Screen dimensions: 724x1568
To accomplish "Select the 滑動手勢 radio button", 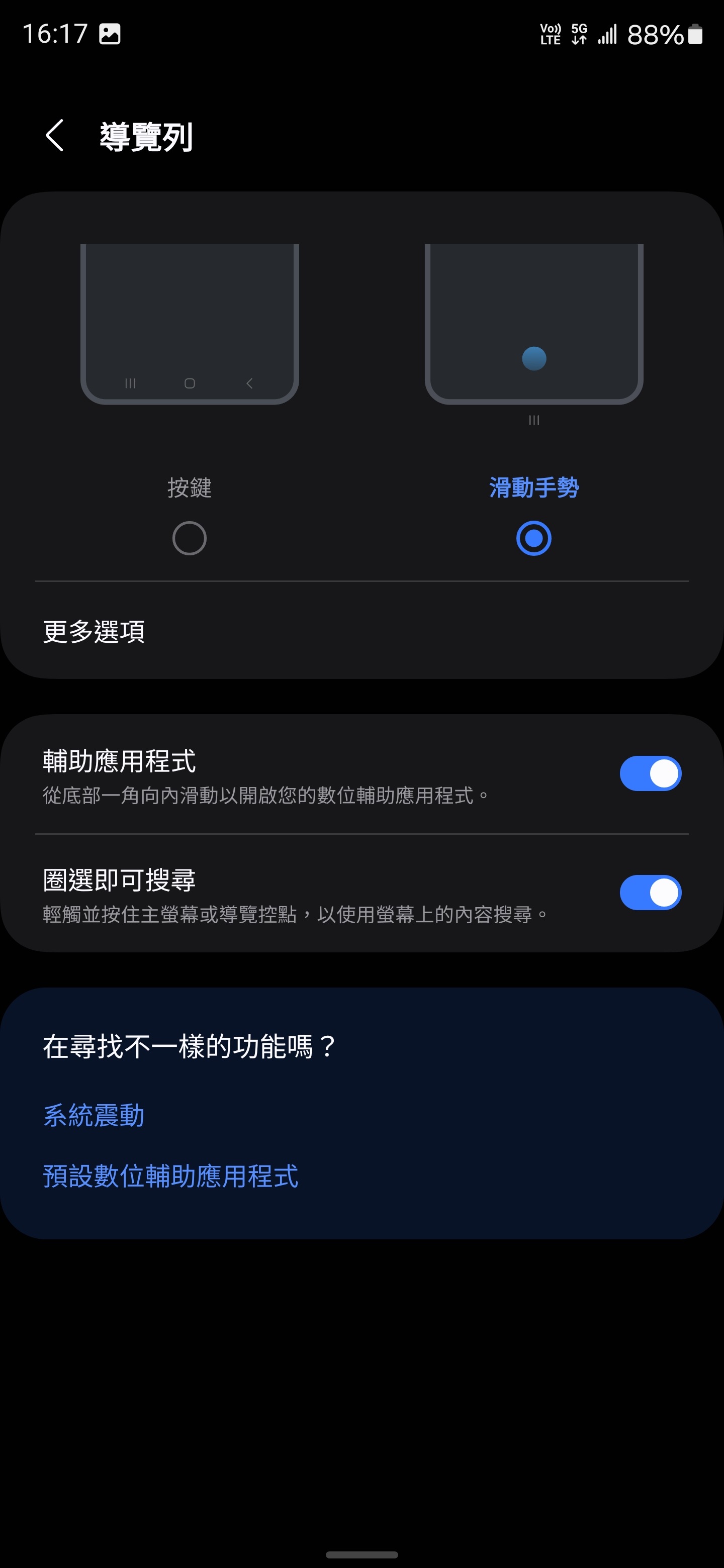I will [533, 538].
